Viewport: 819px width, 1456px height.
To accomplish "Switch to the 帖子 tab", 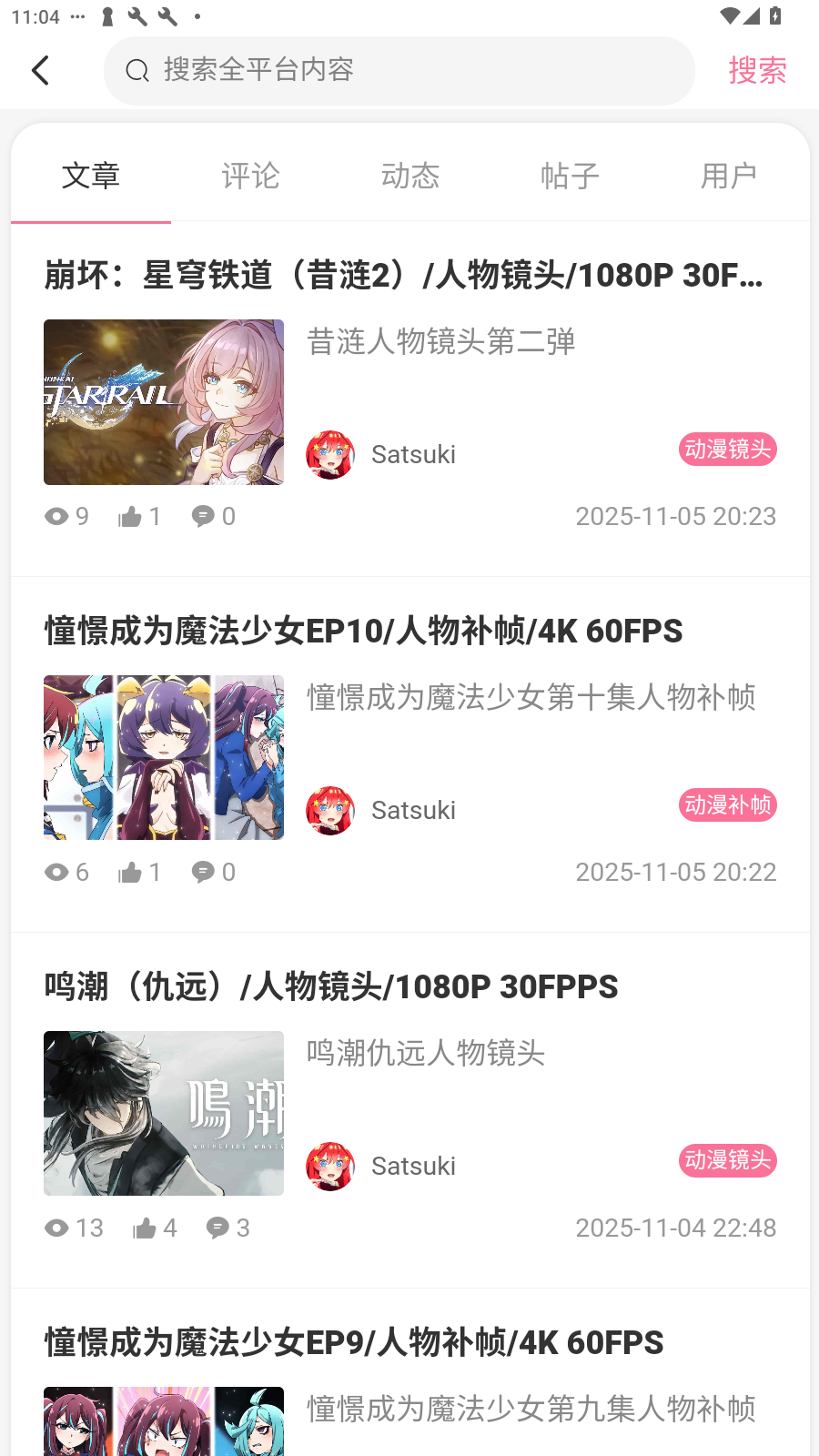I will pos(570,176).
